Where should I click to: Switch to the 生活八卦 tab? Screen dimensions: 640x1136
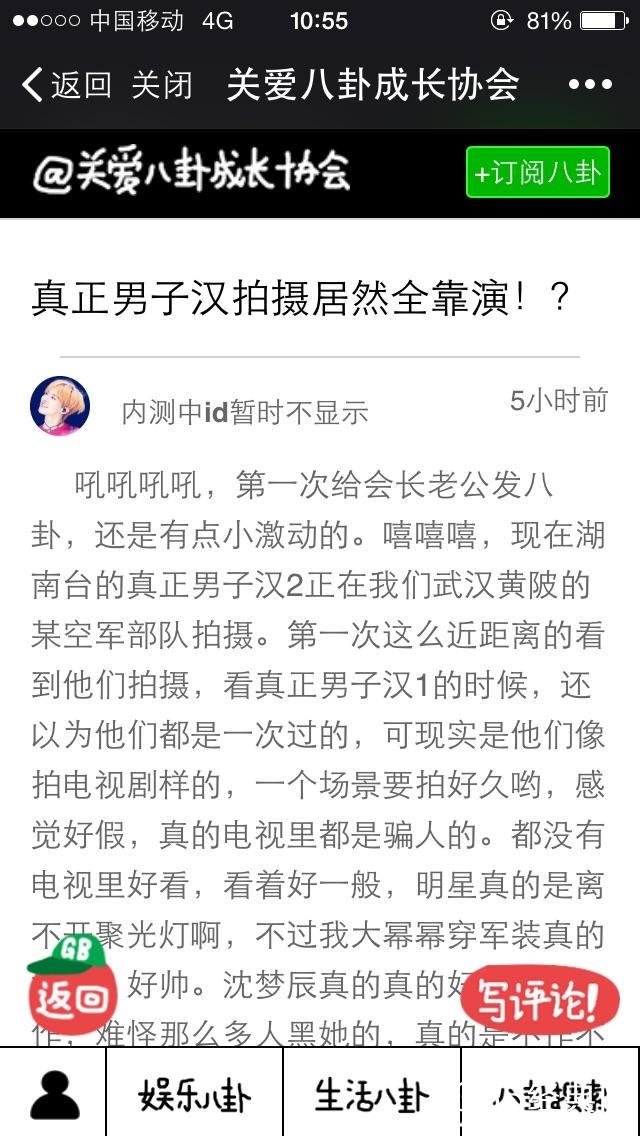tap(372, 1094)
